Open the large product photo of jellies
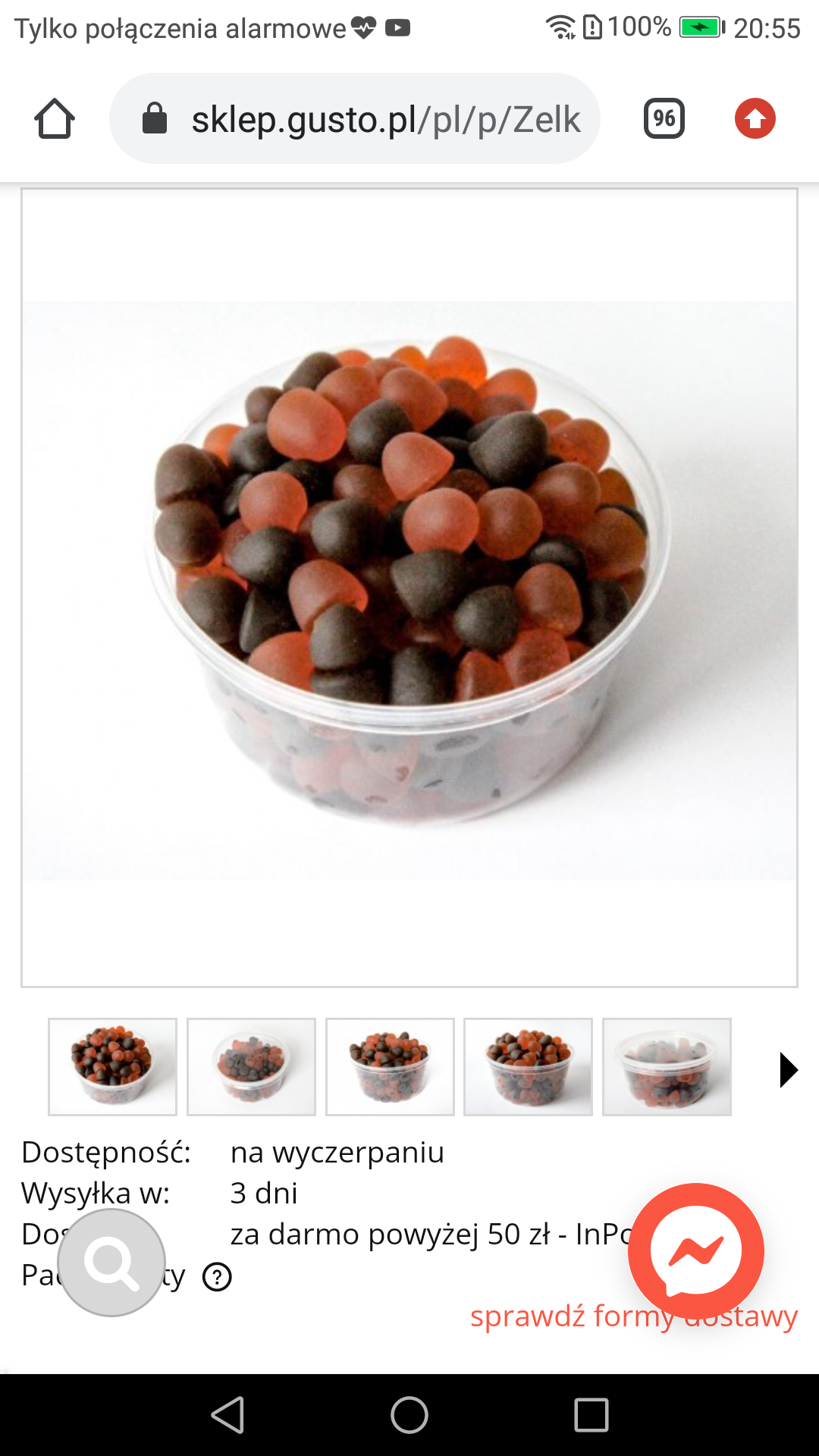 [409, 588]
